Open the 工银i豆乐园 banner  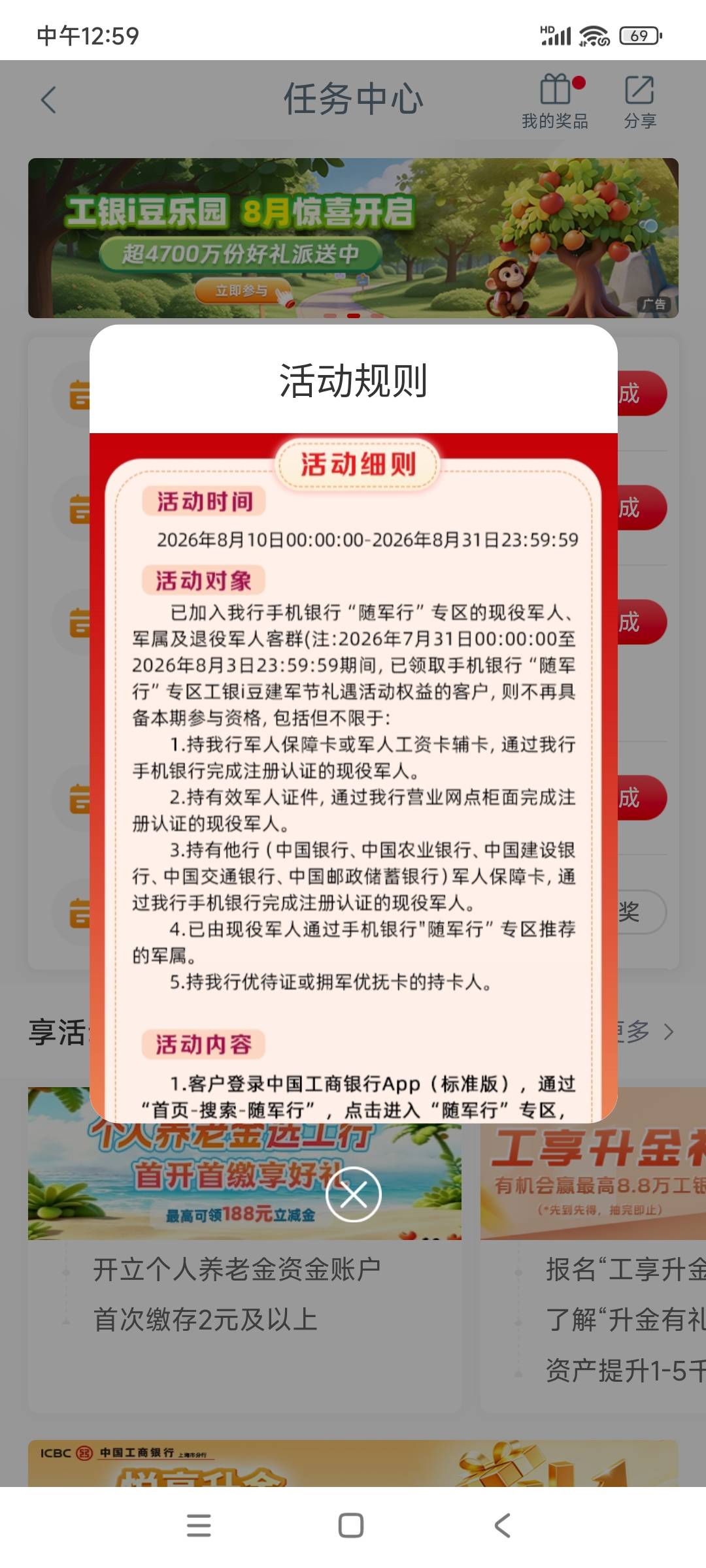[x=353, y=238]
